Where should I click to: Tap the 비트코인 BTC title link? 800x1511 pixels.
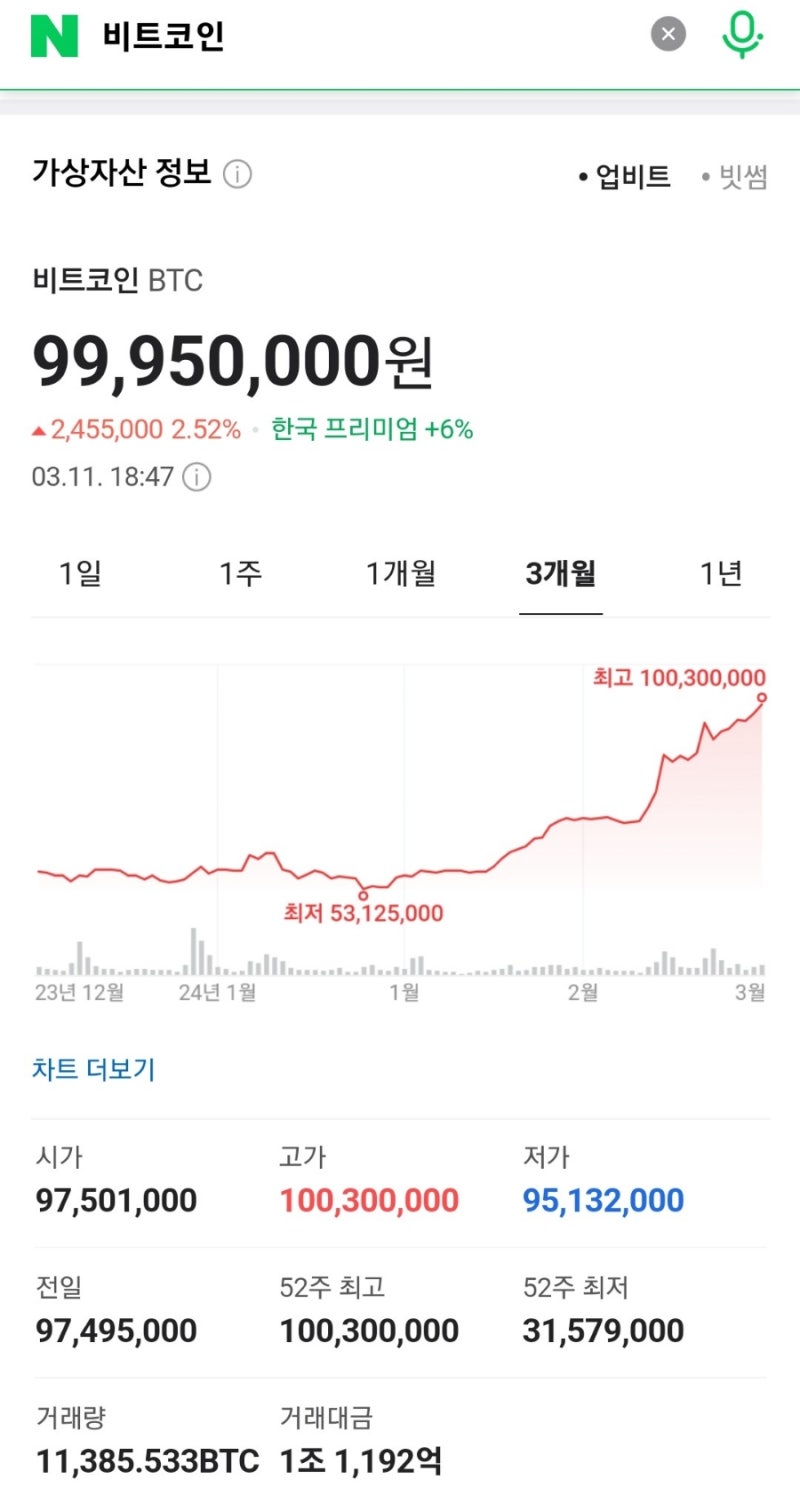pos(117,281)
